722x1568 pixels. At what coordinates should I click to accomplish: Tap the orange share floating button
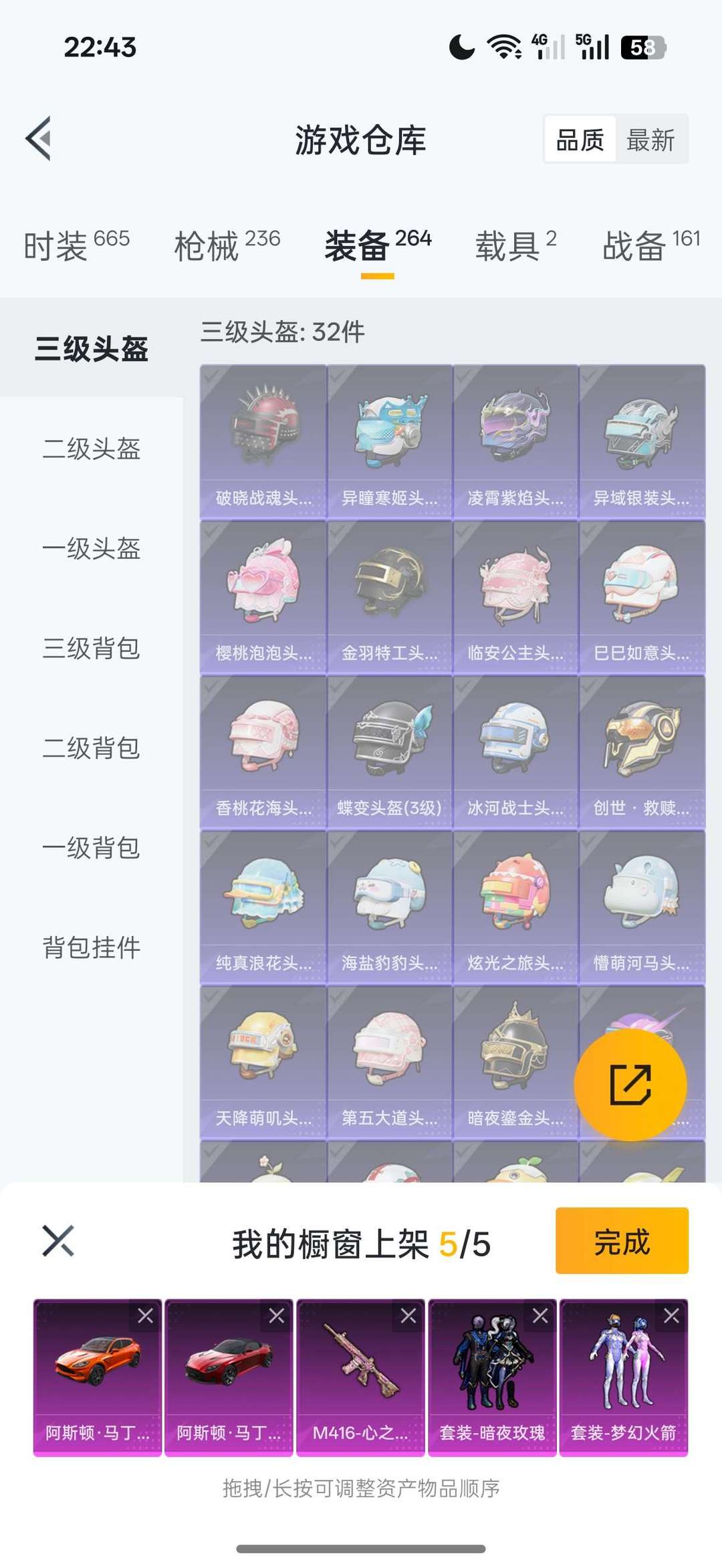click(x=630, y=1085)
